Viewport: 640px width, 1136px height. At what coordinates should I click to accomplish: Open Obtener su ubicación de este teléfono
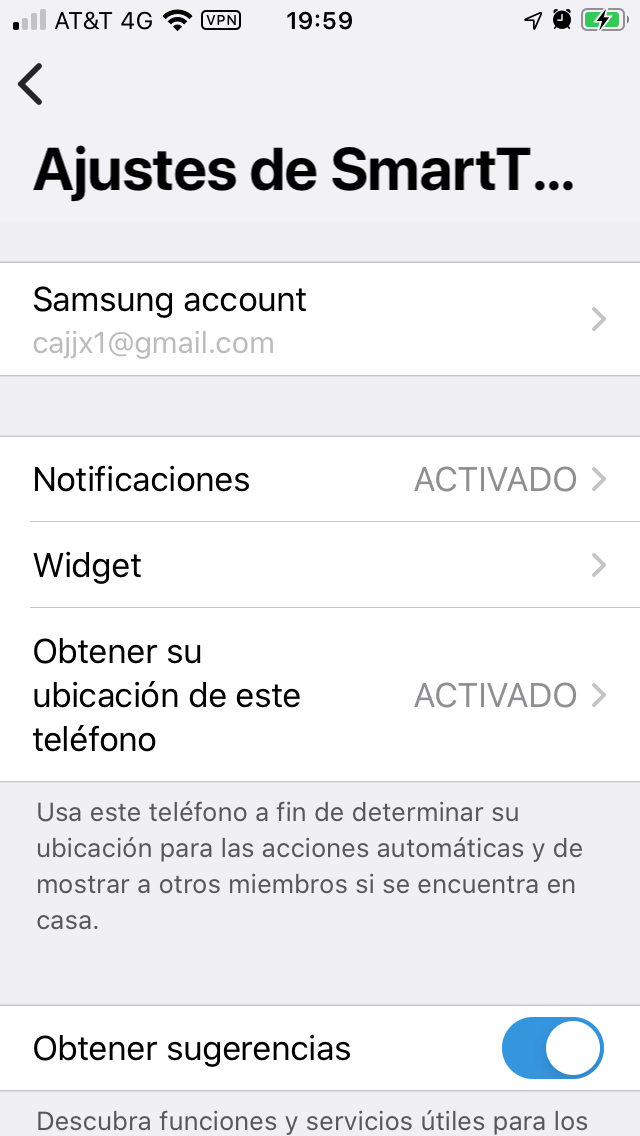[320, 695]
